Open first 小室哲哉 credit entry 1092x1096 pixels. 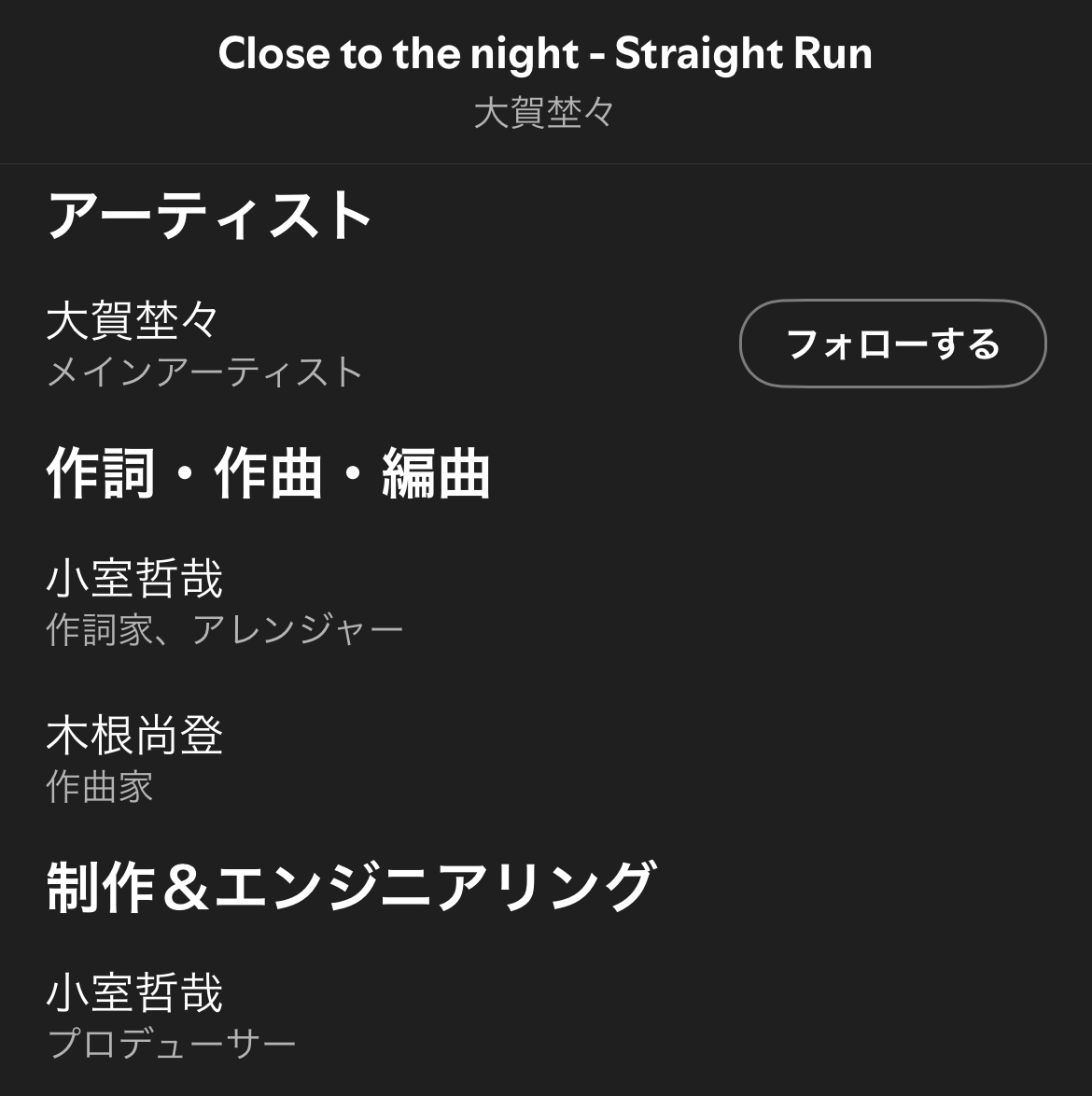[133, 577]
